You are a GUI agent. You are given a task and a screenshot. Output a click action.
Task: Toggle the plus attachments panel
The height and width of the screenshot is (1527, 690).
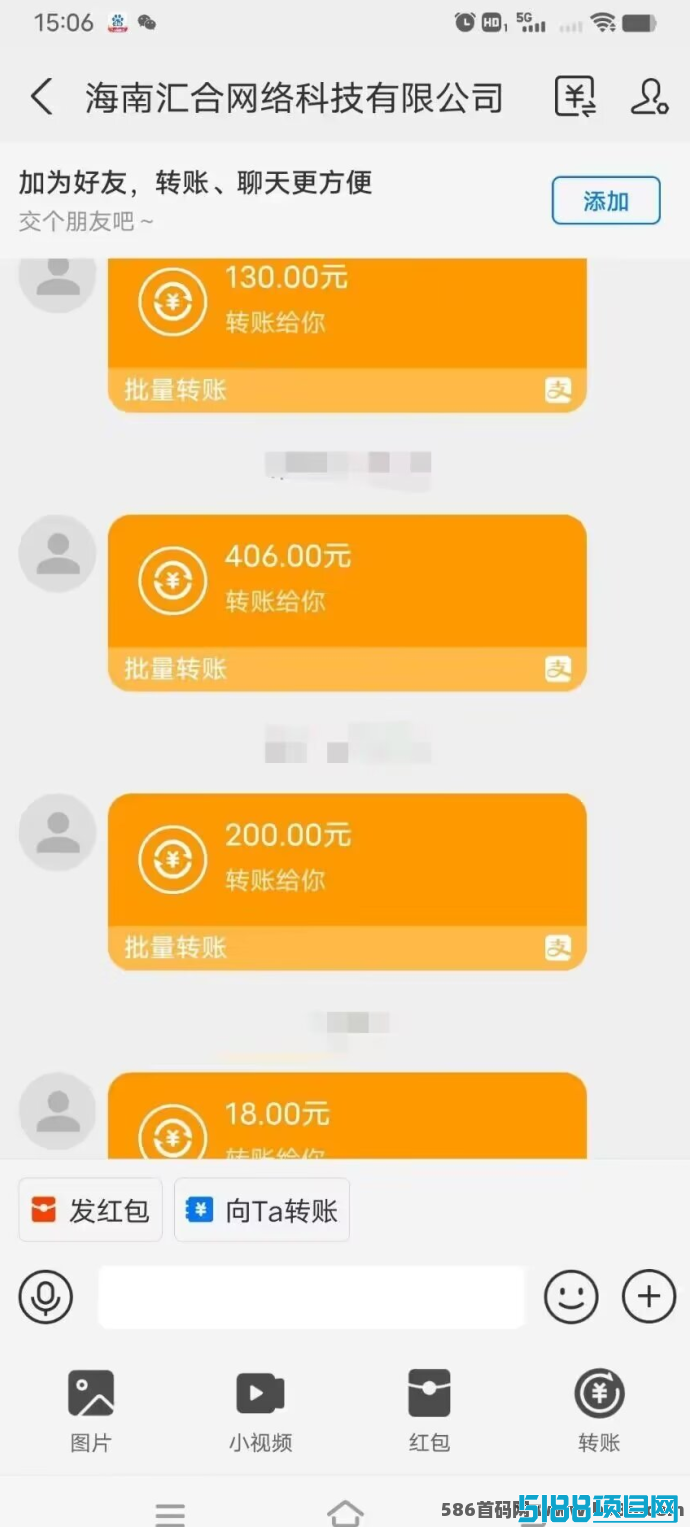click(649, 1297)
